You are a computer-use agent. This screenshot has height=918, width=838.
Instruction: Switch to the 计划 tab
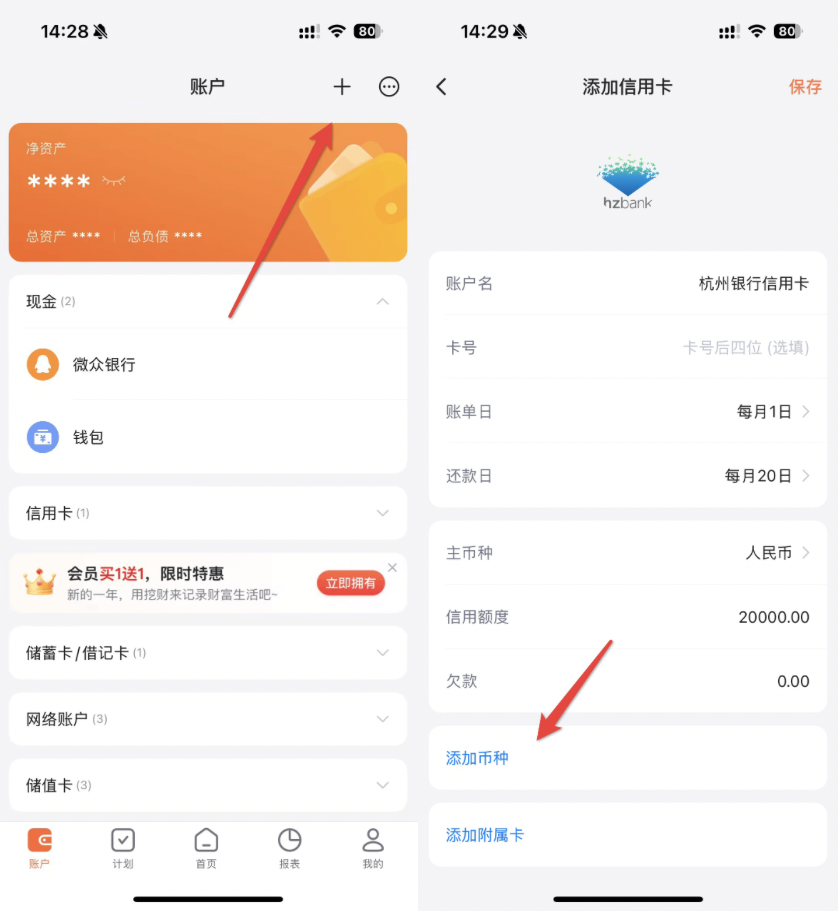coord(122,848)
